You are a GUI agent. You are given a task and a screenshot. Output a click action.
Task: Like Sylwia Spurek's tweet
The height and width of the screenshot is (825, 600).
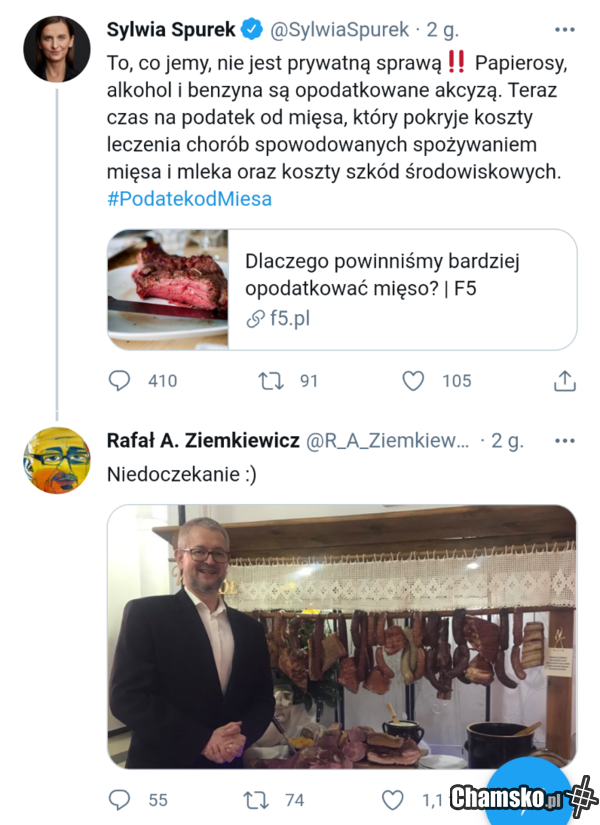click(413, 380)
